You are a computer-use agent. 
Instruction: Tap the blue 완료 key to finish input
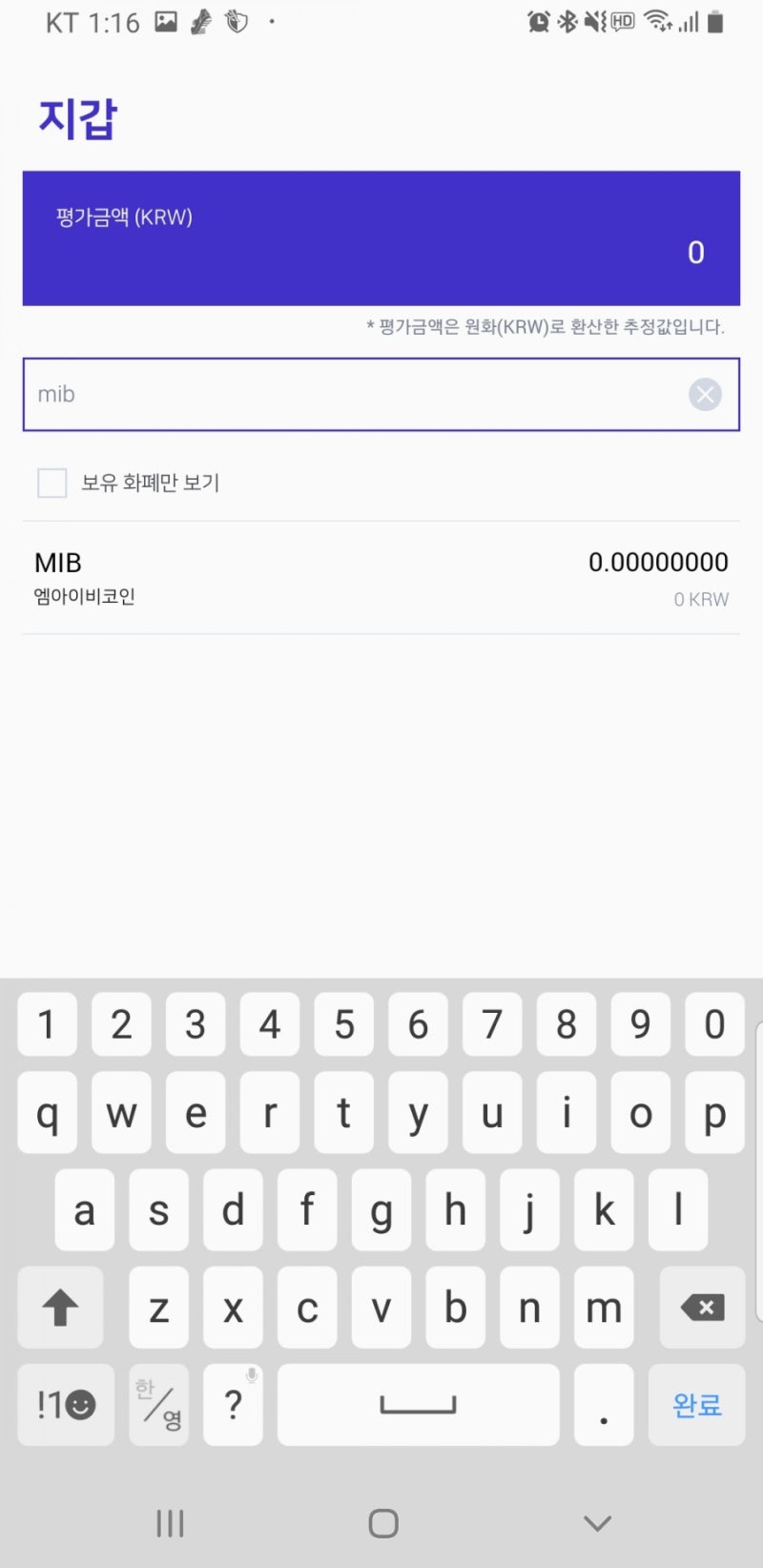pyautogui.click(x=696, y=1404)
